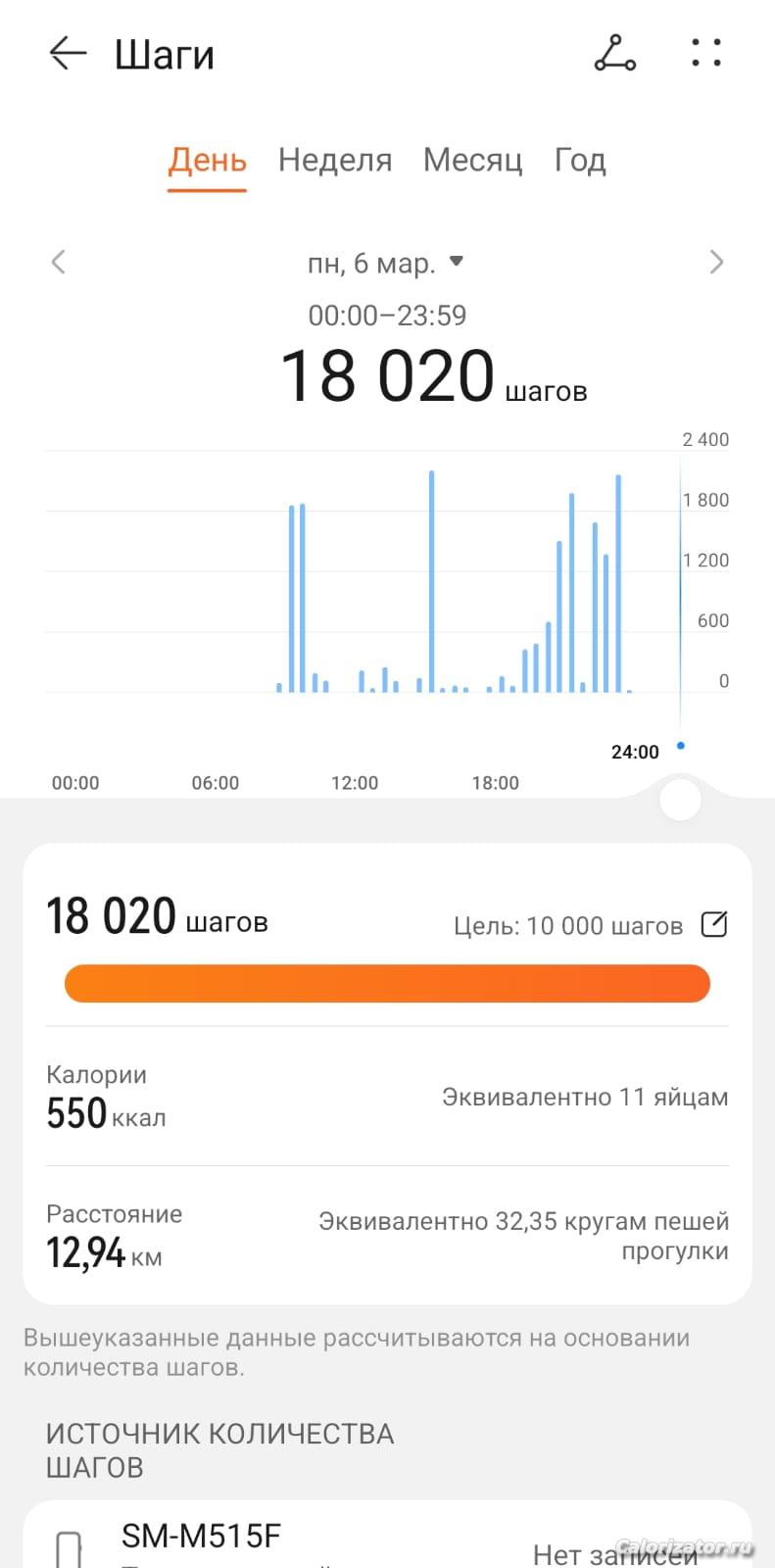Viewport: 775px width, 1568px height.
Task: Switch to the Год tab
Action: click(x=580, y=160)
